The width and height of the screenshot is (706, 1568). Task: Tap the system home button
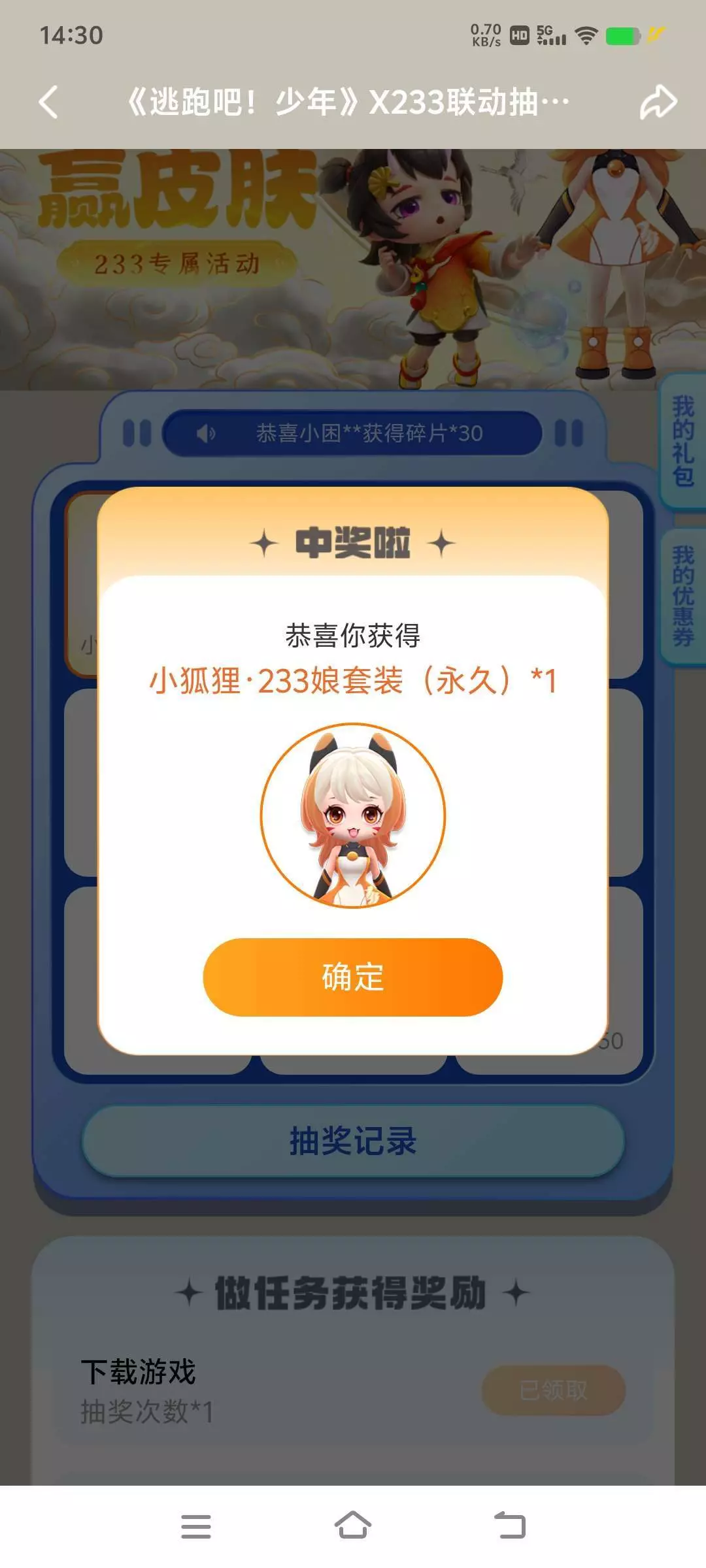(x=353, y=1526)
